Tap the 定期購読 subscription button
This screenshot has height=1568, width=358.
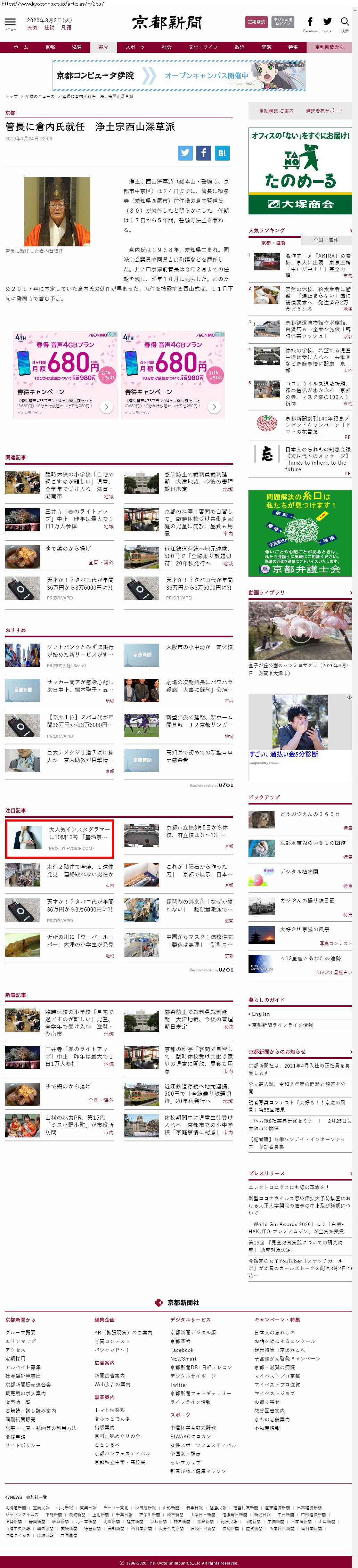click(x=256, y=22)
